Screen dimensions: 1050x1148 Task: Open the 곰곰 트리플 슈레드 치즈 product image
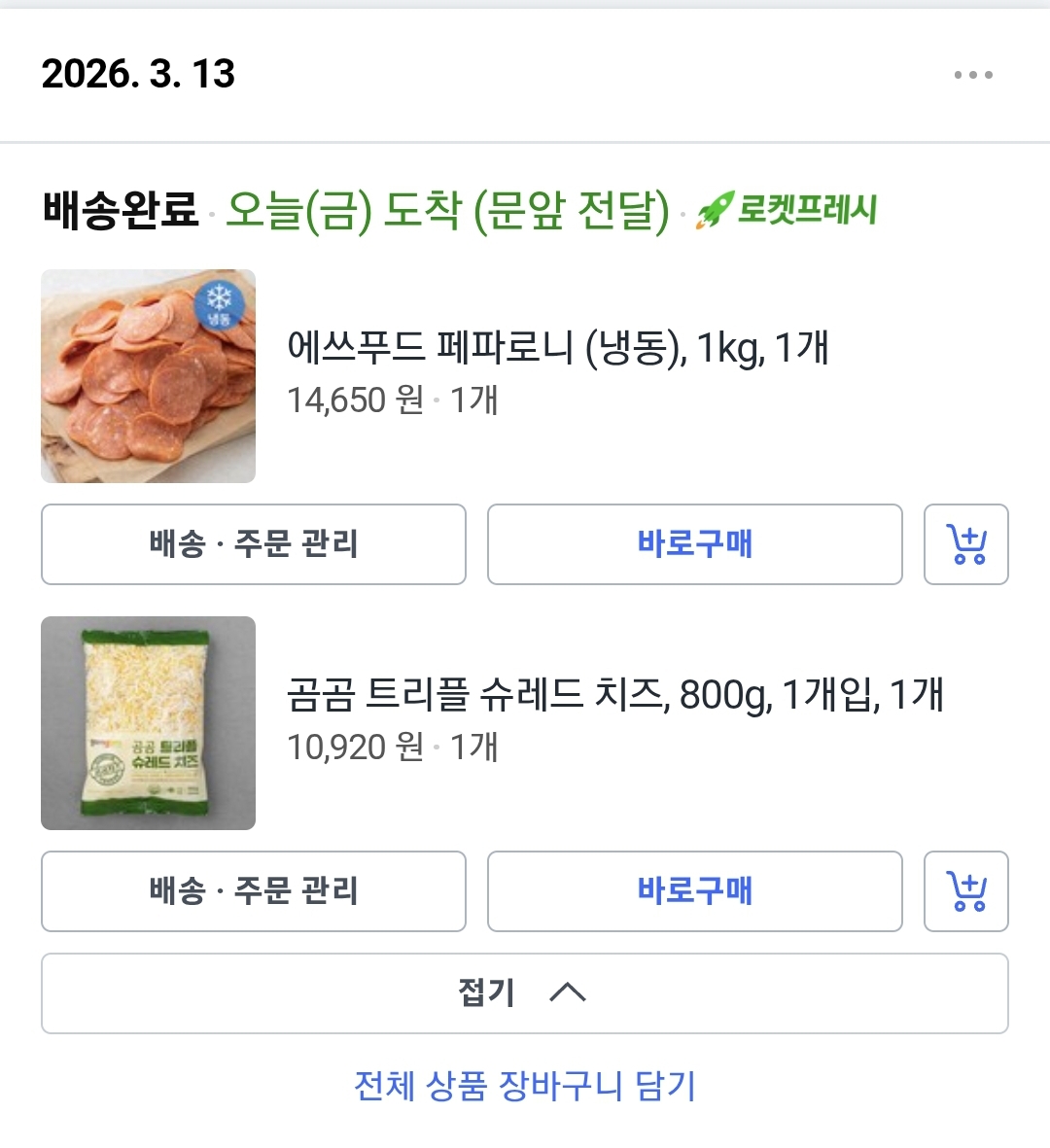click(x=148, y=723)
